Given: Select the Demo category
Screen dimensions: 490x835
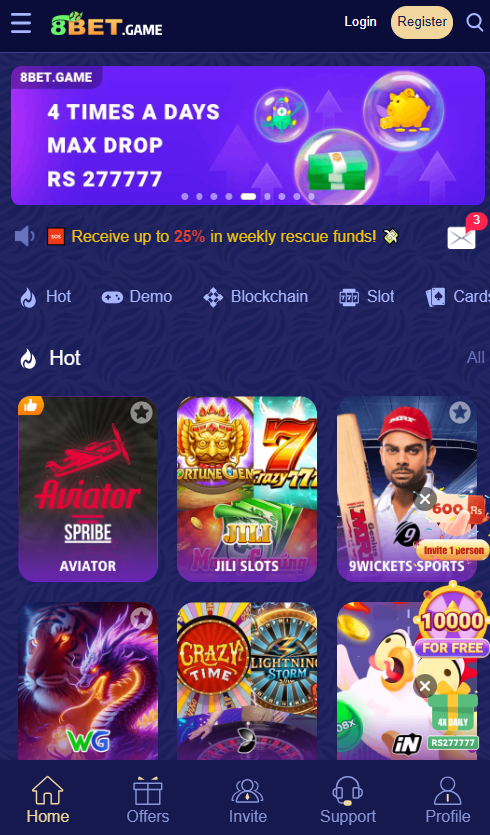Looking at the screenshot, I should pyautogui.click(x=137, y=297).
